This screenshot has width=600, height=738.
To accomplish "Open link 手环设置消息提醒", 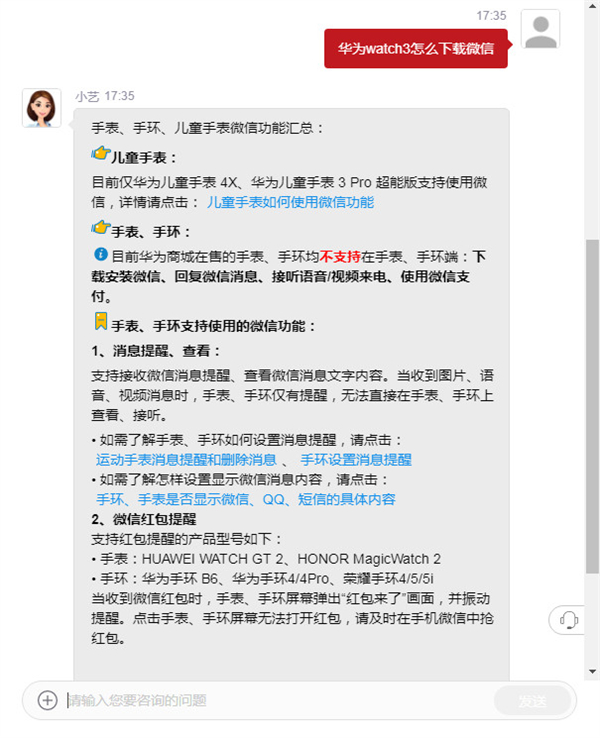I will (x=356, y=460).
